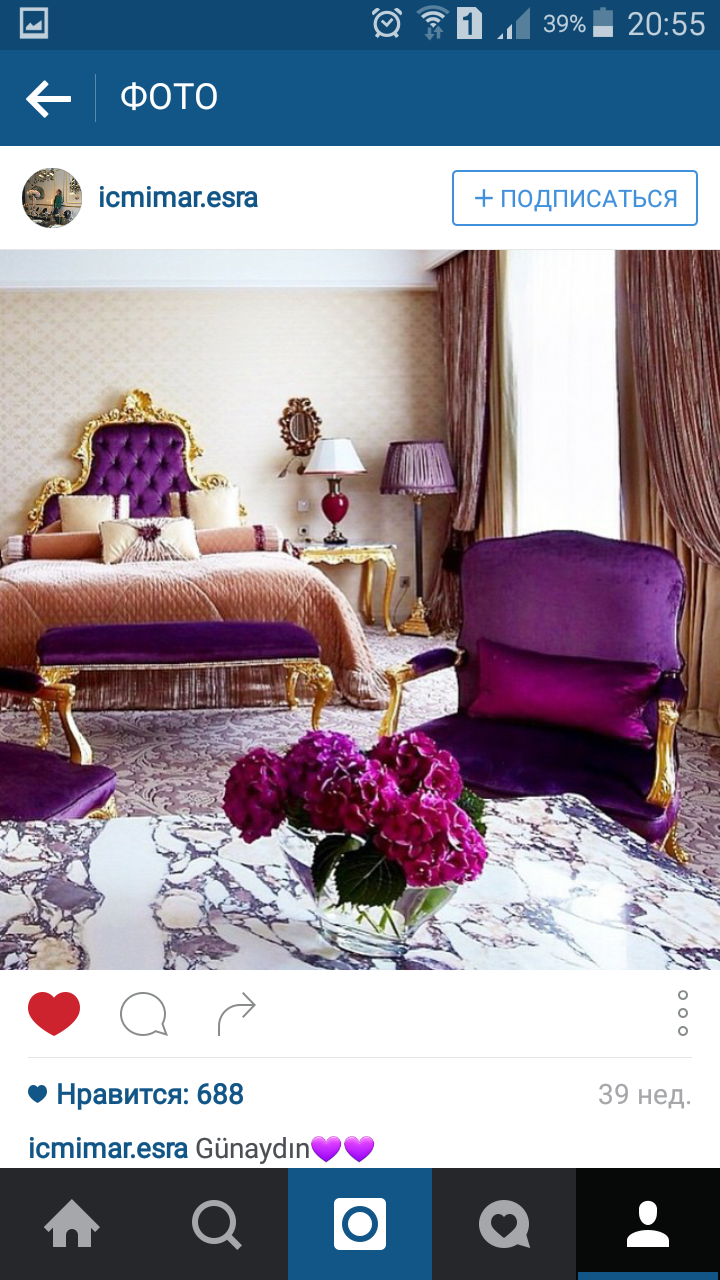Open the post's three-dot options menu
The width and height of the screenshot is (720, 1280).
[x=683, y=1014]
